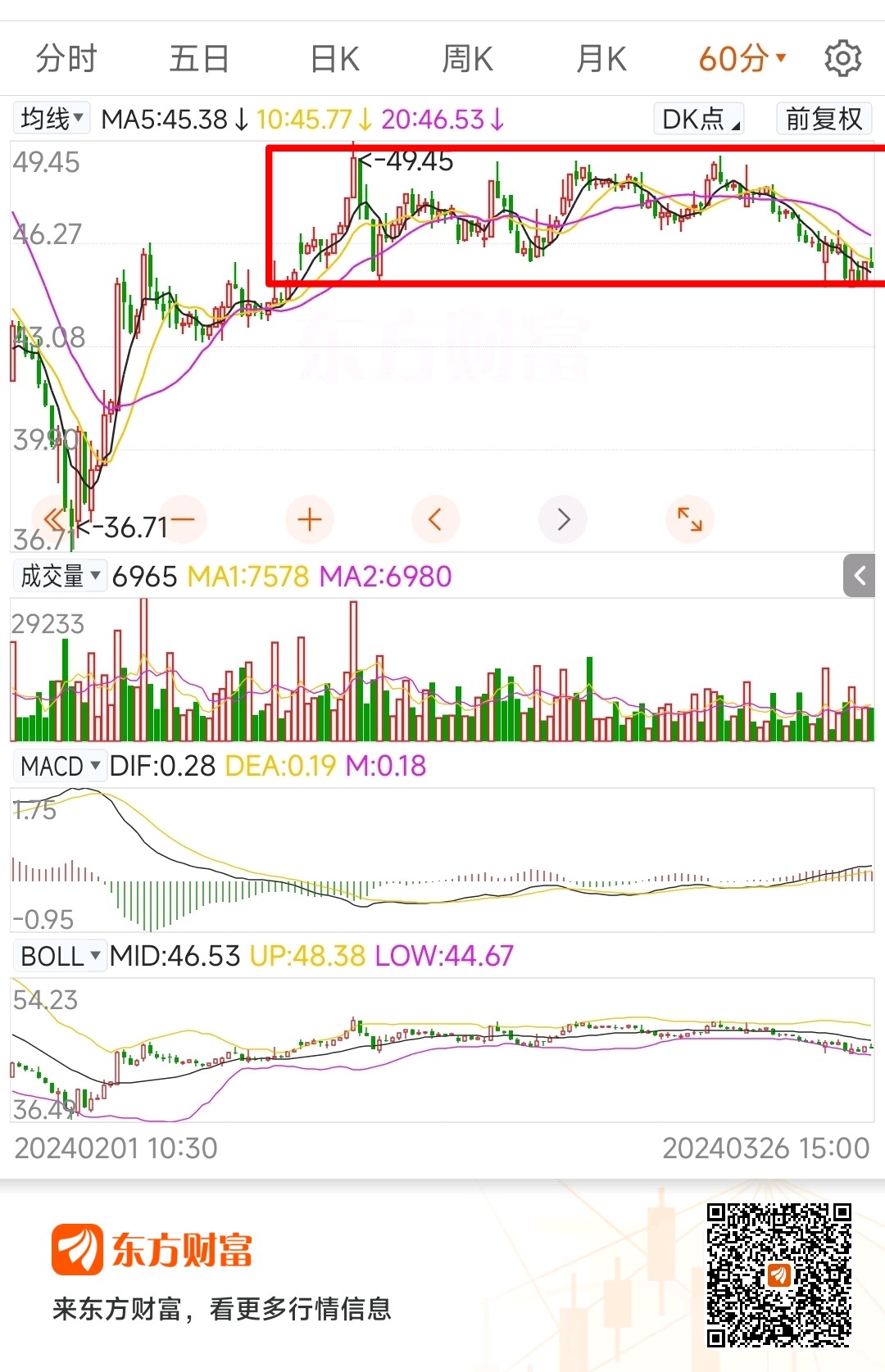Tap the DK点 option
885x1372 pixels.
700,119
